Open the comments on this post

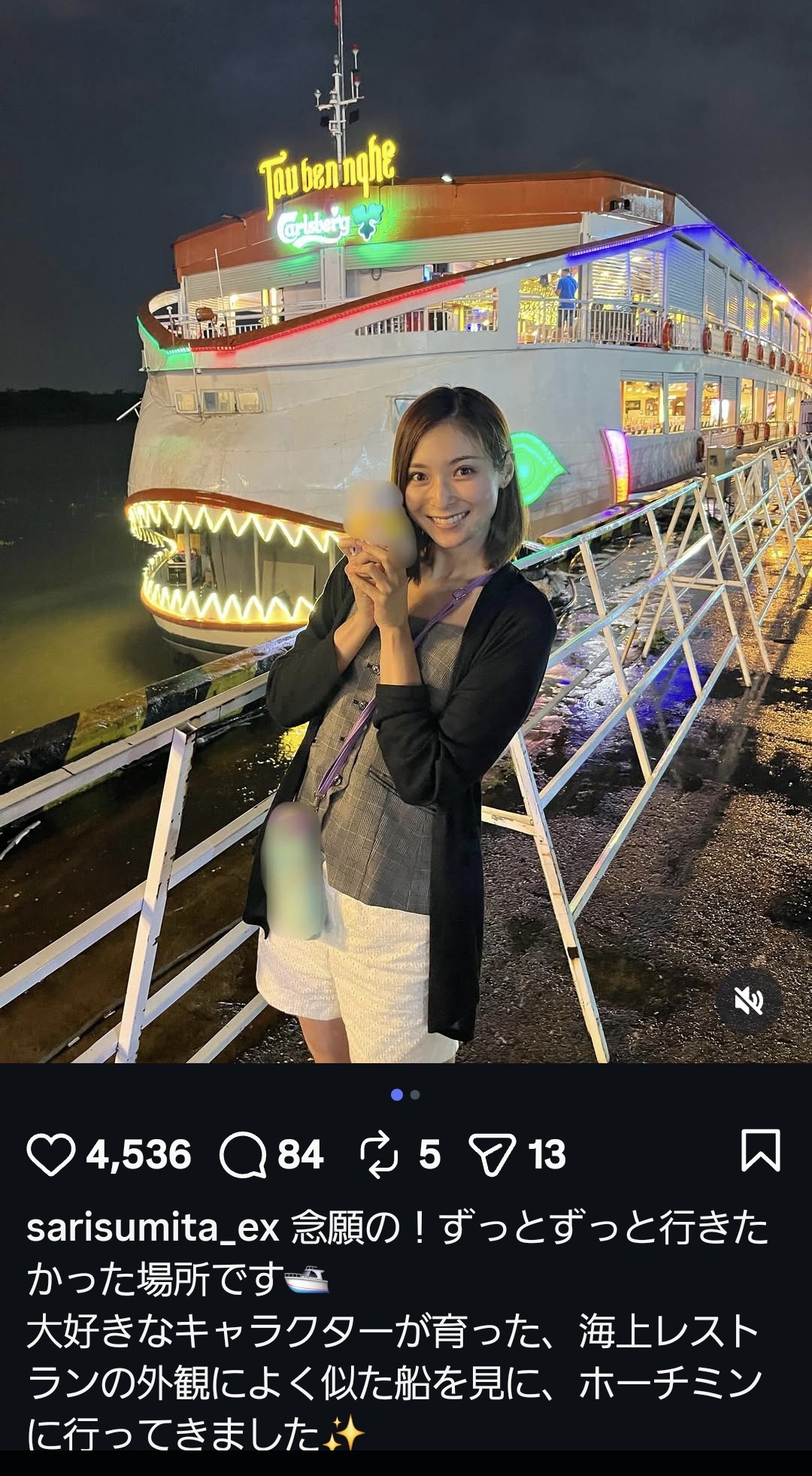click(242, 1154)
